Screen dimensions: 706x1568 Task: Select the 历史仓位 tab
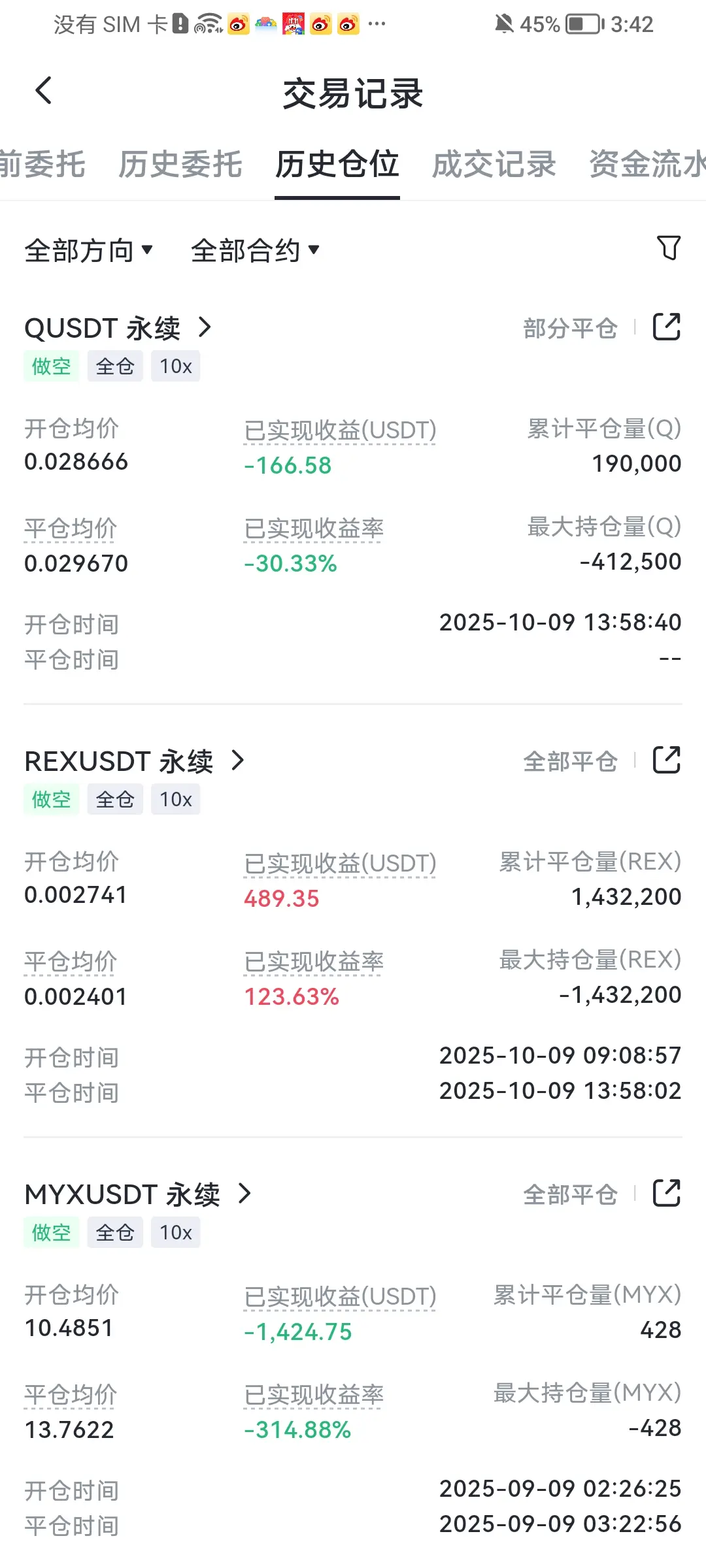pyautogui.click(x=337, y=164)
